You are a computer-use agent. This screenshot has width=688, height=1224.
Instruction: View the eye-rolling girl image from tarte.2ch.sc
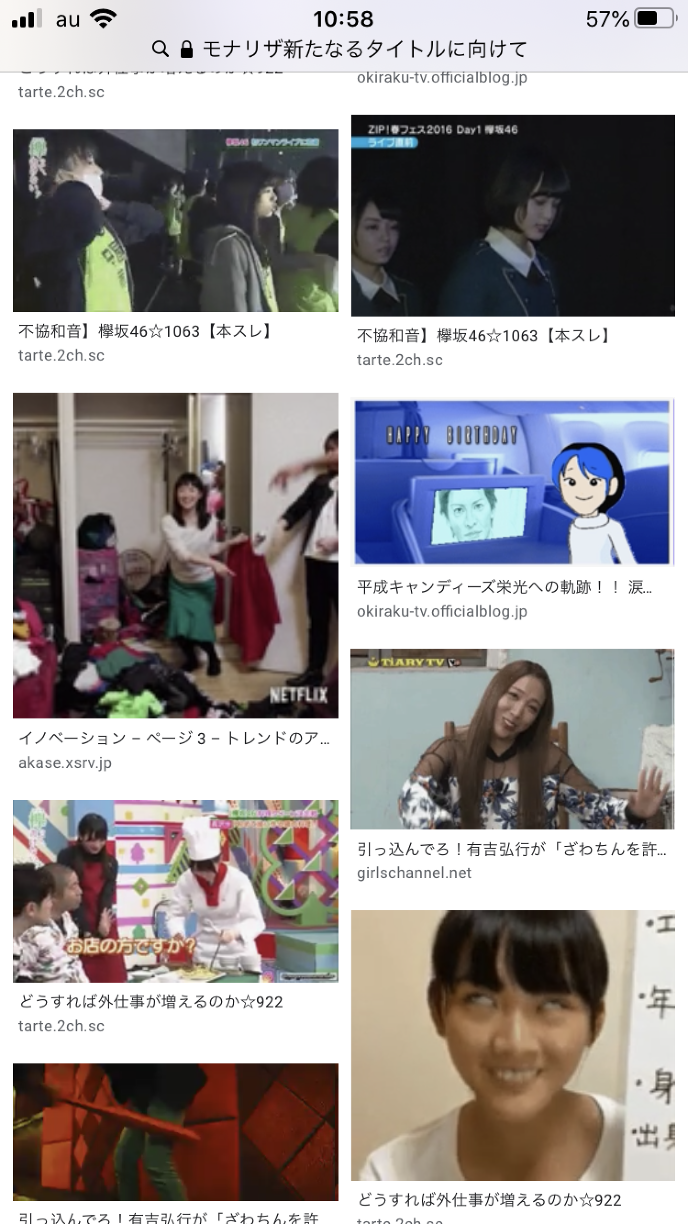512,1045
